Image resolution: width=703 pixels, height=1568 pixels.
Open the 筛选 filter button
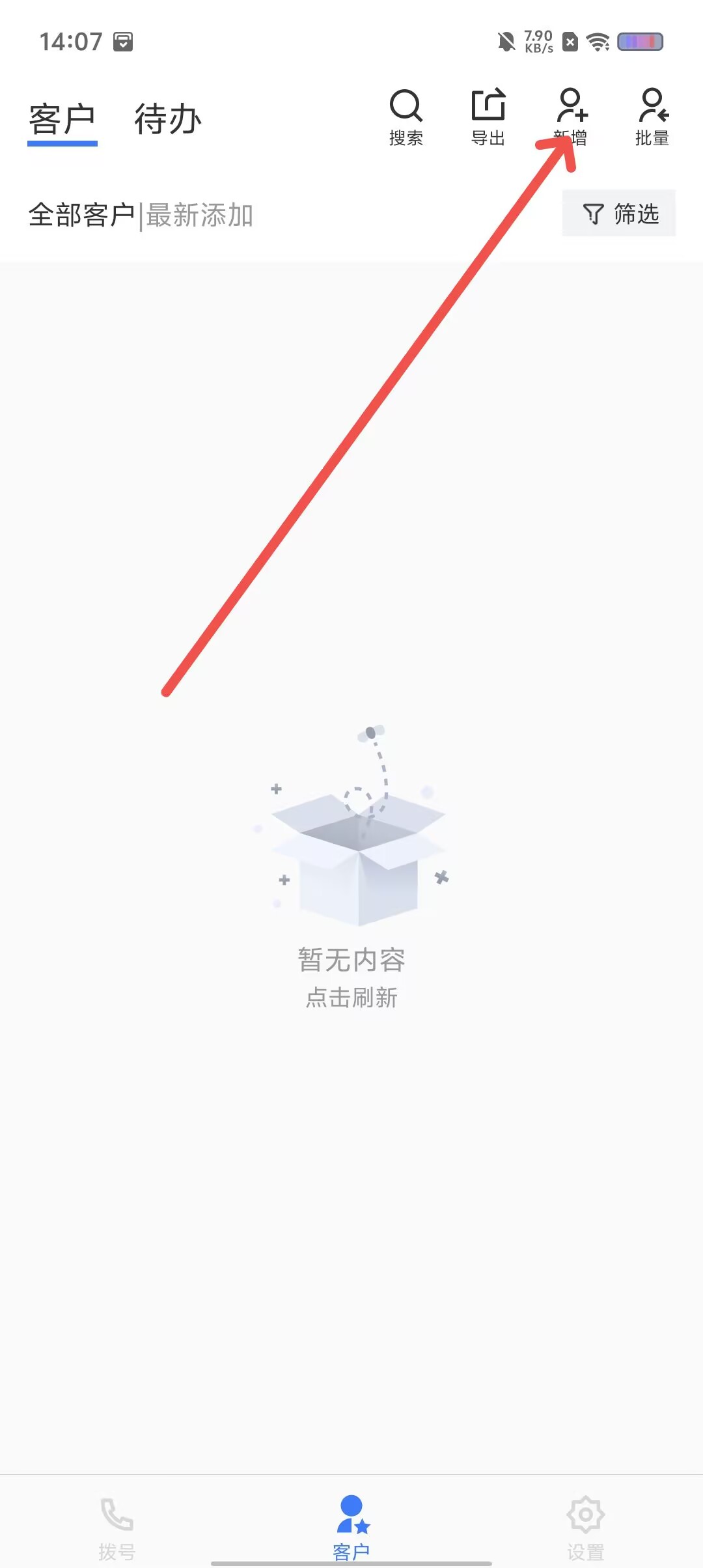[619, 214]
